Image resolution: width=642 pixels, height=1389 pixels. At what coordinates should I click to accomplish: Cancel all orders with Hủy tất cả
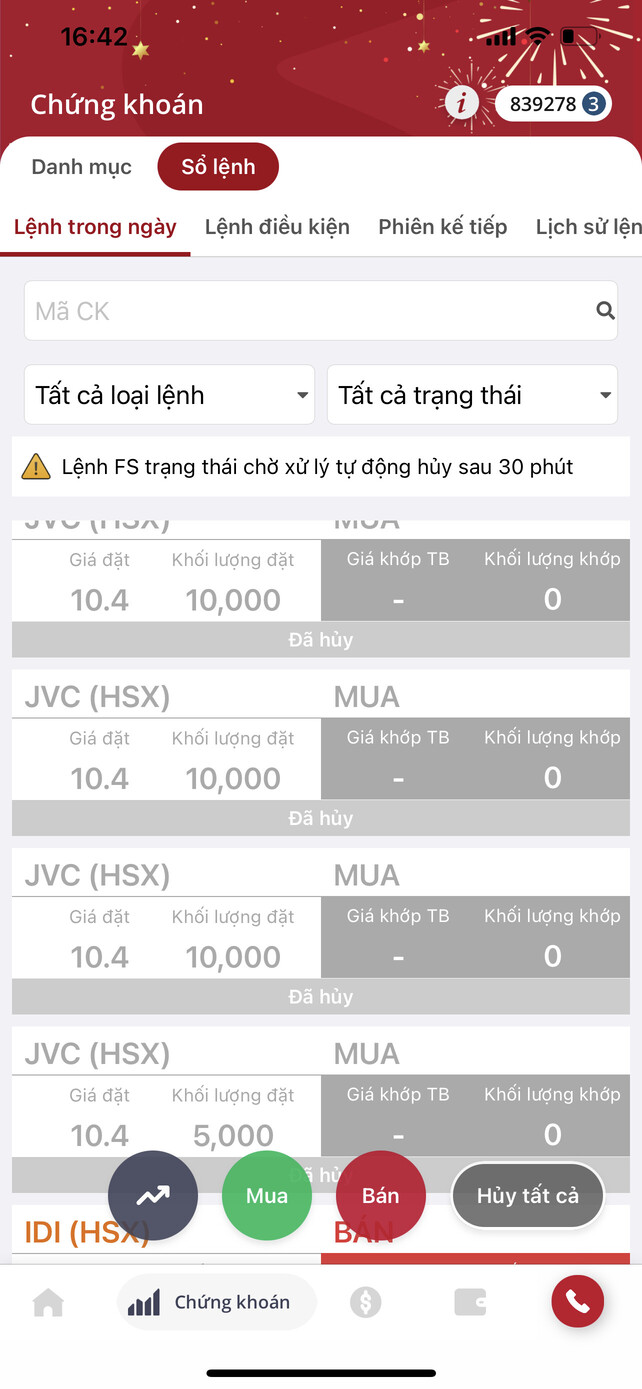528,1196
